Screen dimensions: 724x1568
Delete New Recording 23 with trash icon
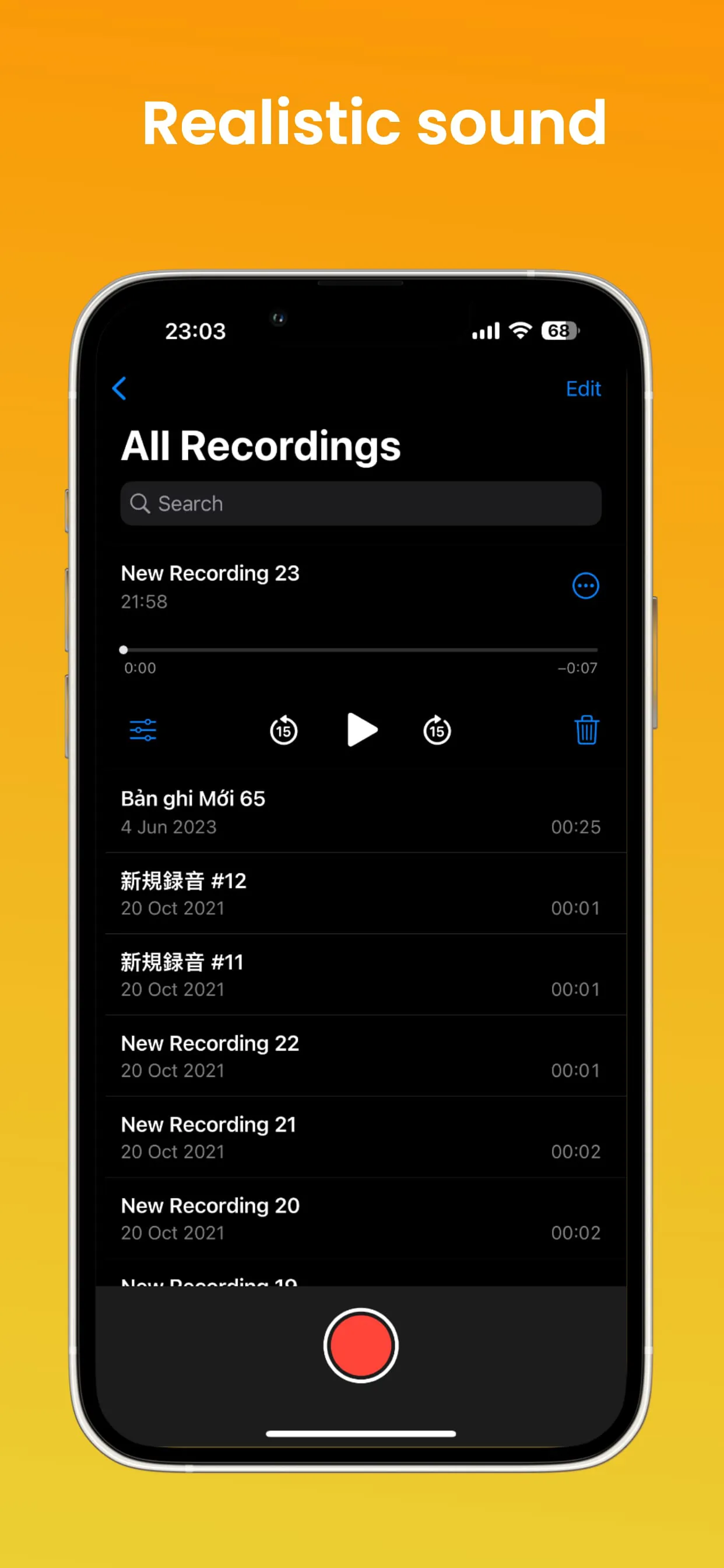coord(585,730)
